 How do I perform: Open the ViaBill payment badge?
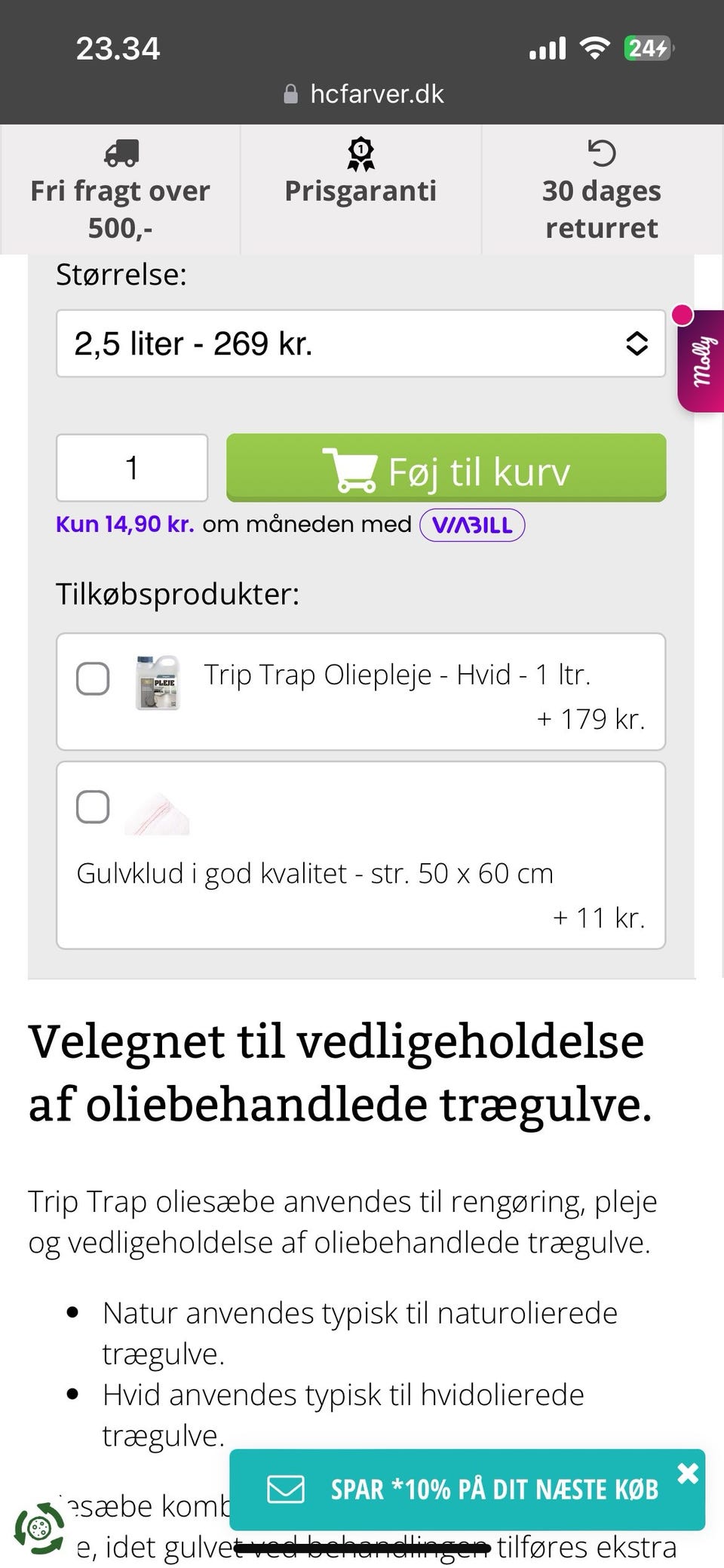click(471, 523)
